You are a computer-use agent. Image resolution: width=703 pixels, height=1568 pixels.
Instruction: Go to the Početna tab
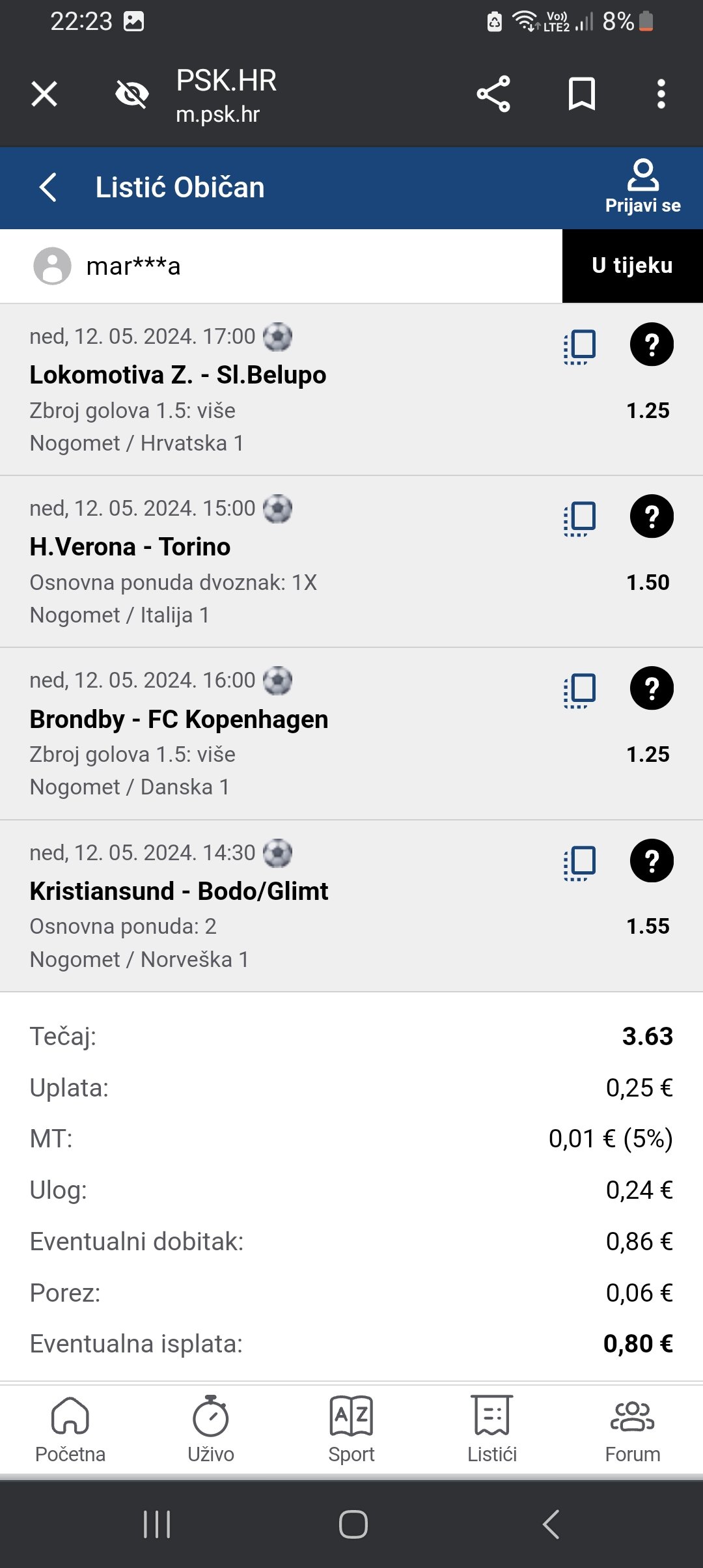point(70,1429)
